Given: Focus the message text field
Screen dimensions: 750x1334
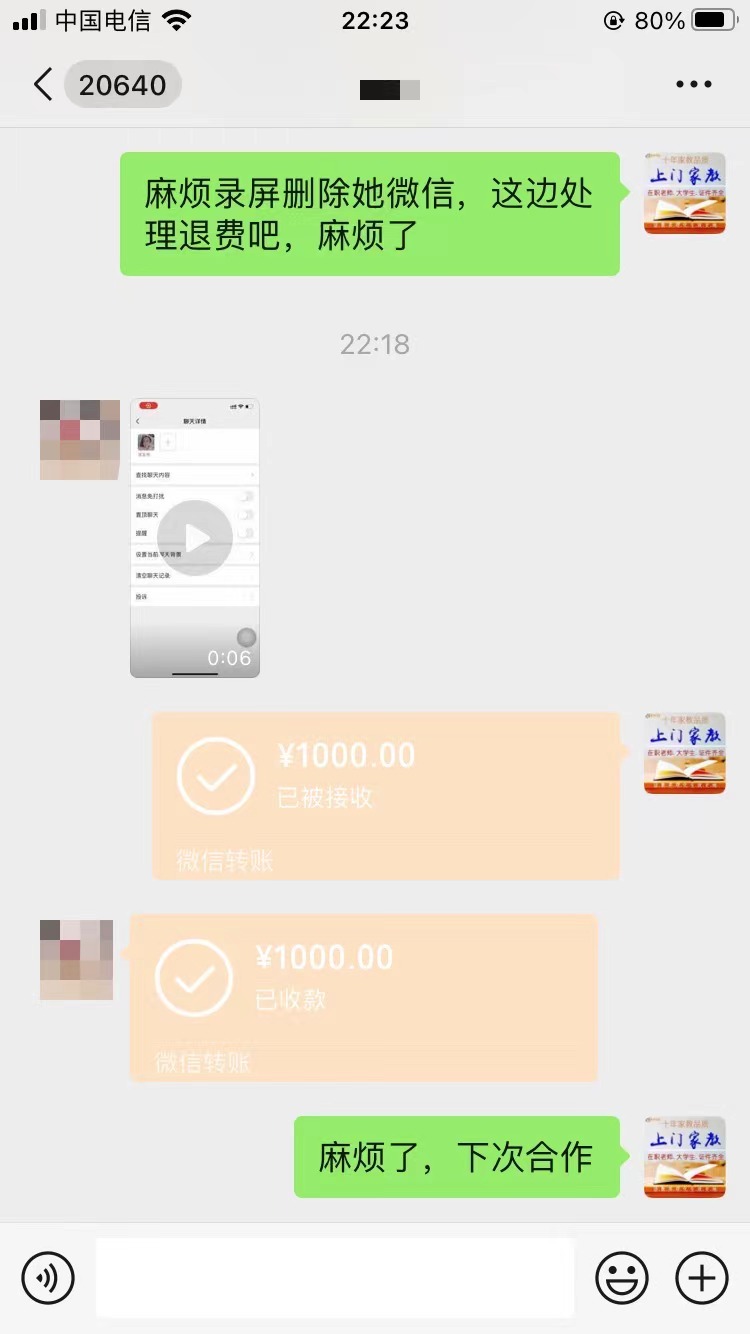Looking at the screenshot, I should click(x=335, y=1277).
